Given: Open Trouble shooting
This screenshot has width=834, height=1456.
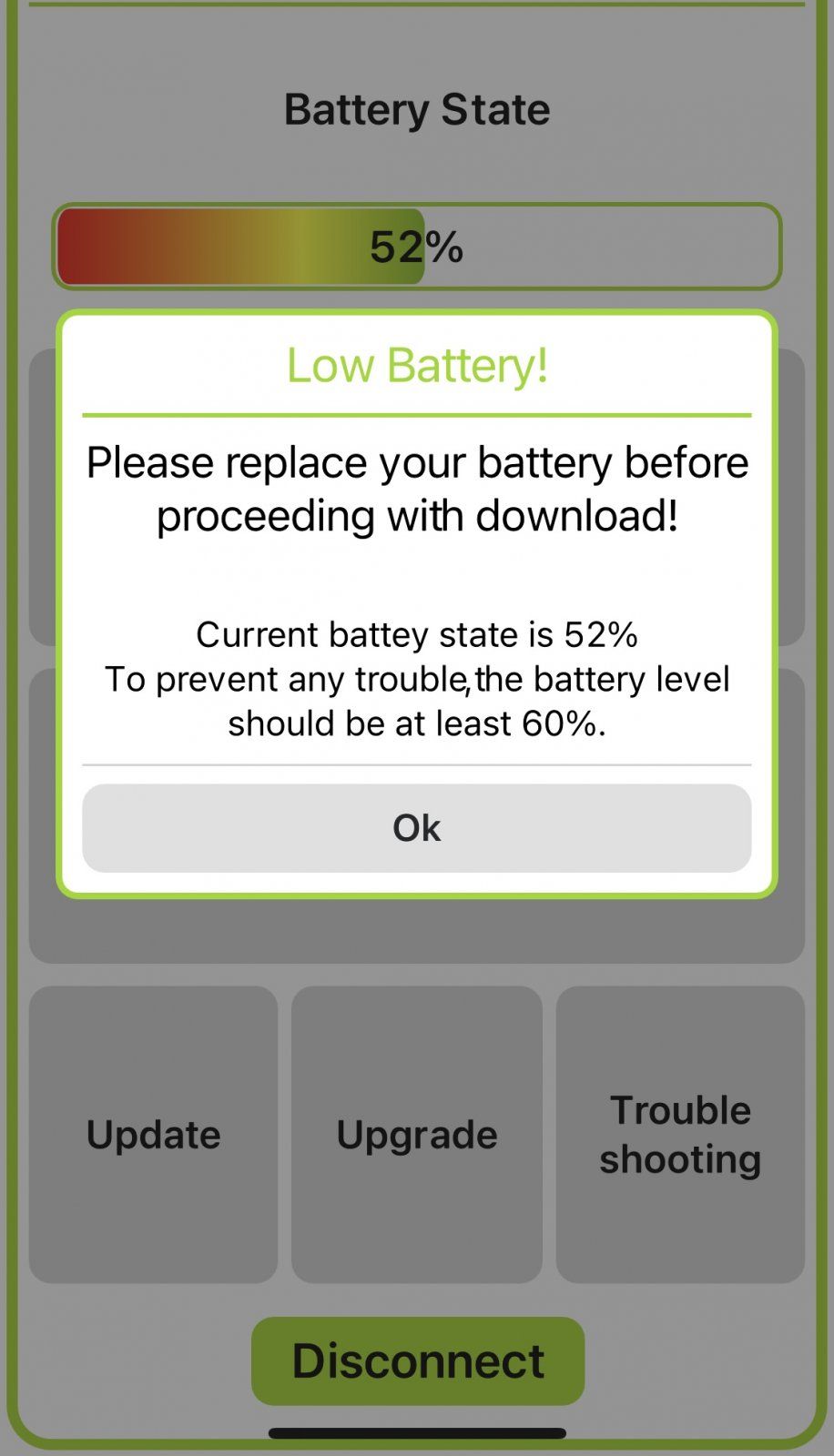Looking at the screenshot, I should coord(680,1134).
